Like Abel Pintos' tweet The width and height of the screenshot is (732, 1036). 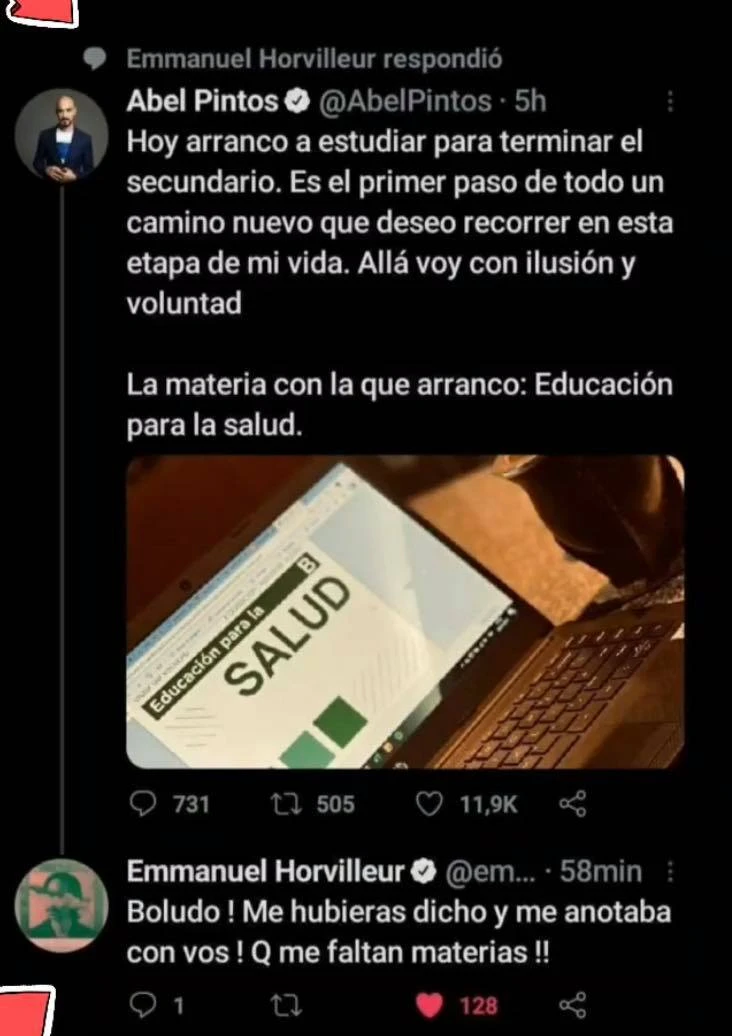429,804
